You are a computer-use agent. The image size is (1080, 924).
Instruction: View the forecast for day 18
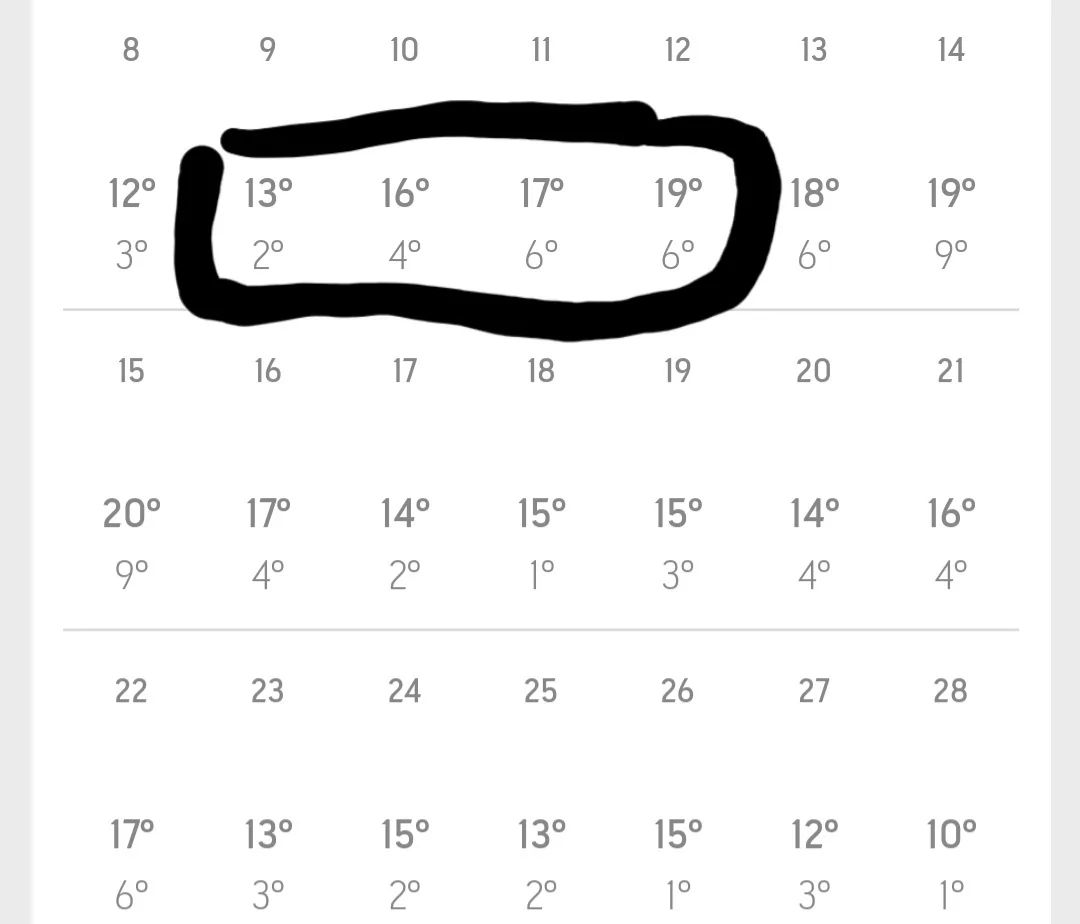540,371
